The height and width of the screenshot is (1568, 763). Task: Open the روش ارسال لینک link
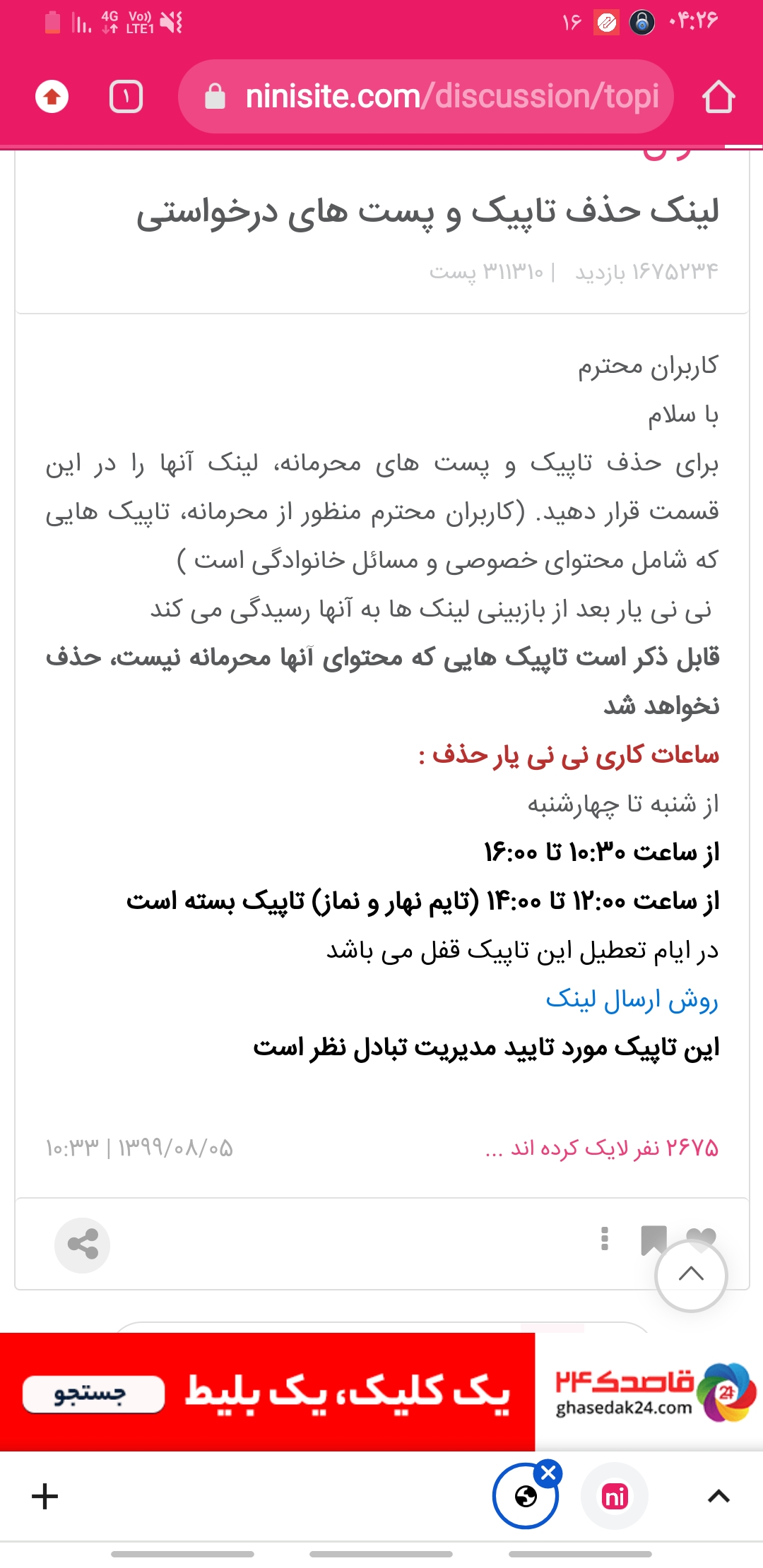coord(632,999)
